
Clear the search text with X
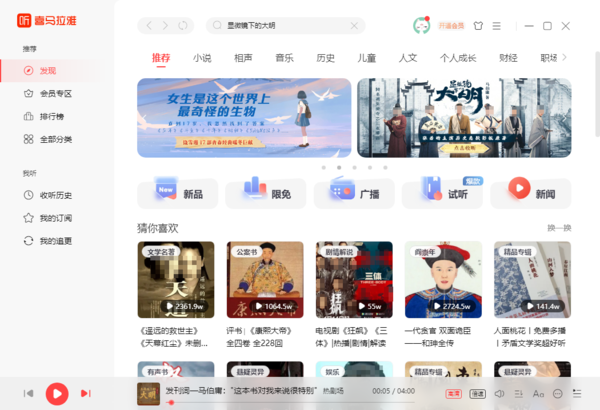click(x=355, y=26)
